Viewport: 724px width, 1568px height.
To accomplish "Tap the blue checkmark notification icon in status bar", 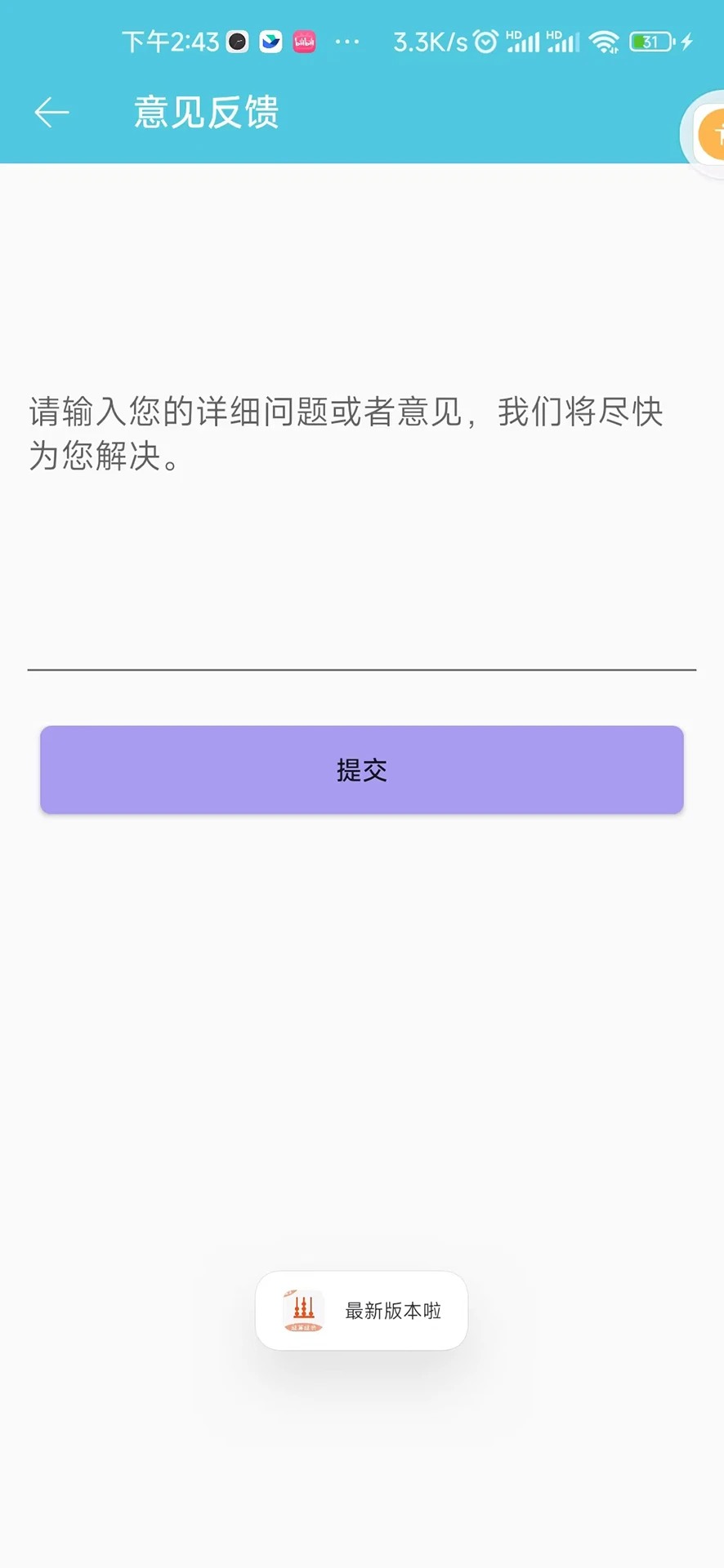I will click(270, 42).
